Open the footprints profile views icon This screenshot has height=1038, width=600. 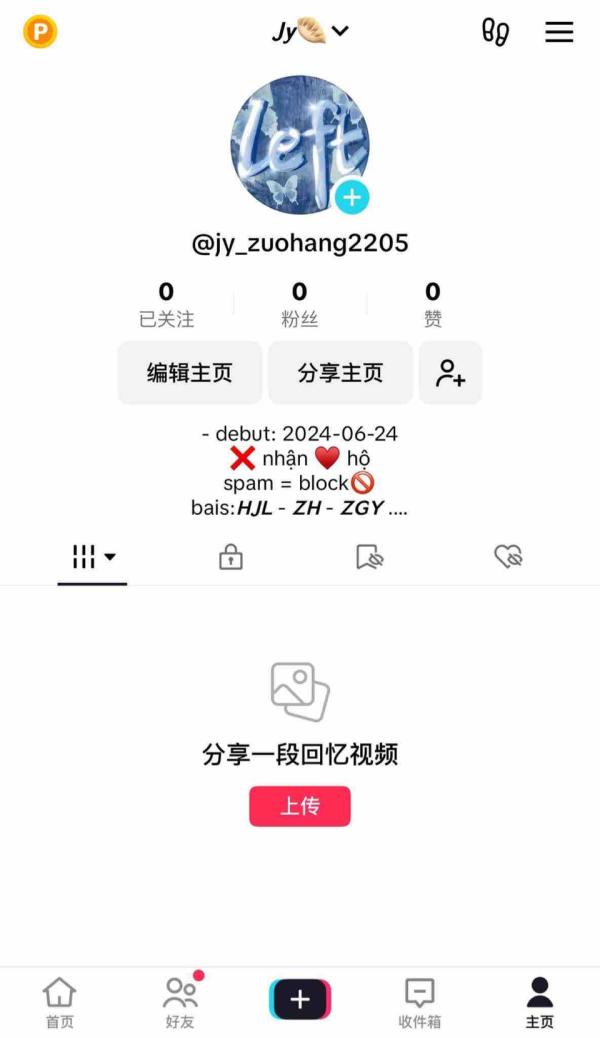495,32
